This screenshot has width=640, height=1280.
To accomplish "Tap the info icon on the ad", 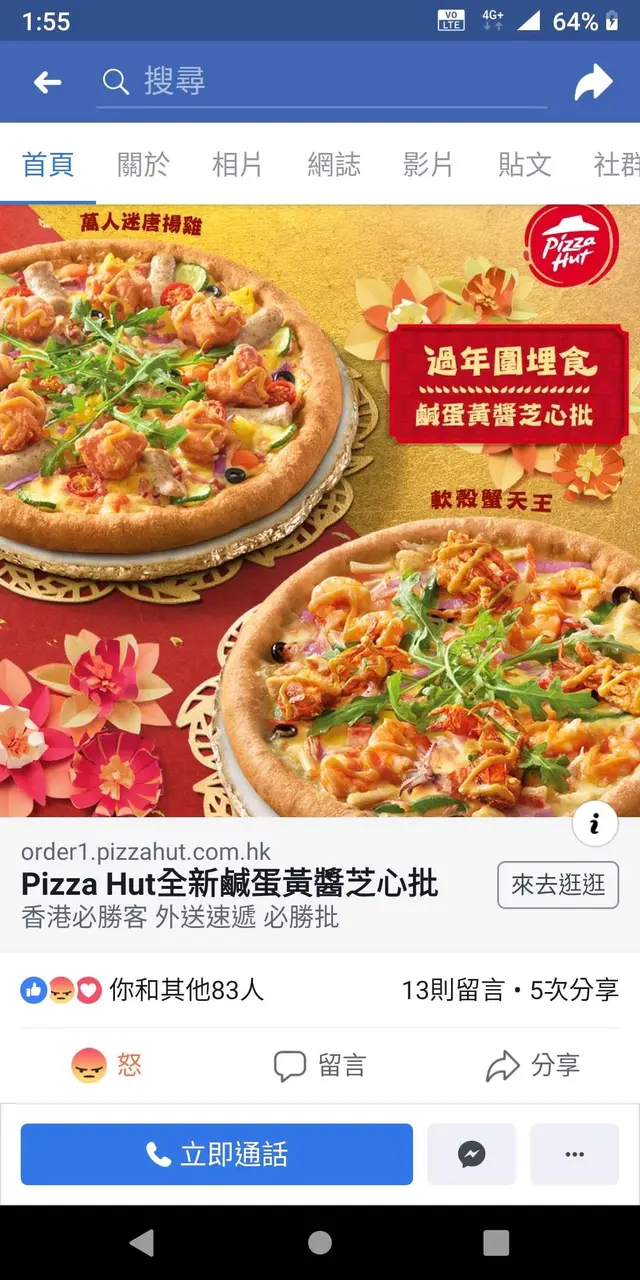I will [595, 823].
